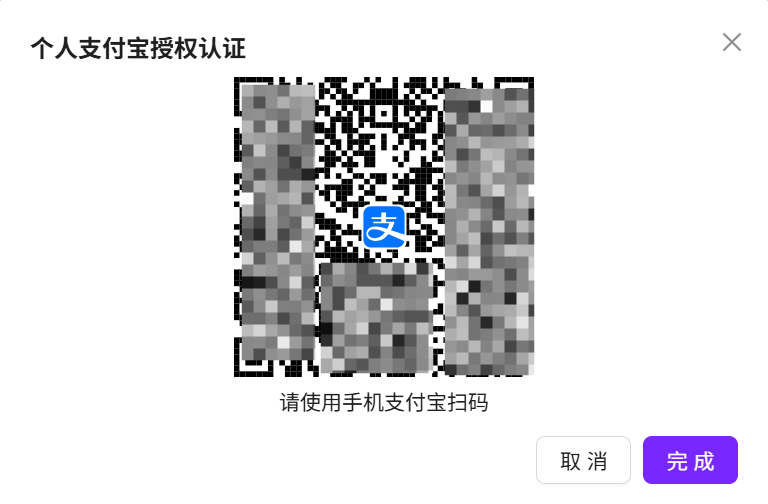Close the Alipay authorization dialog
Viewport: 768px width, 504px height.
pos(732,42)
